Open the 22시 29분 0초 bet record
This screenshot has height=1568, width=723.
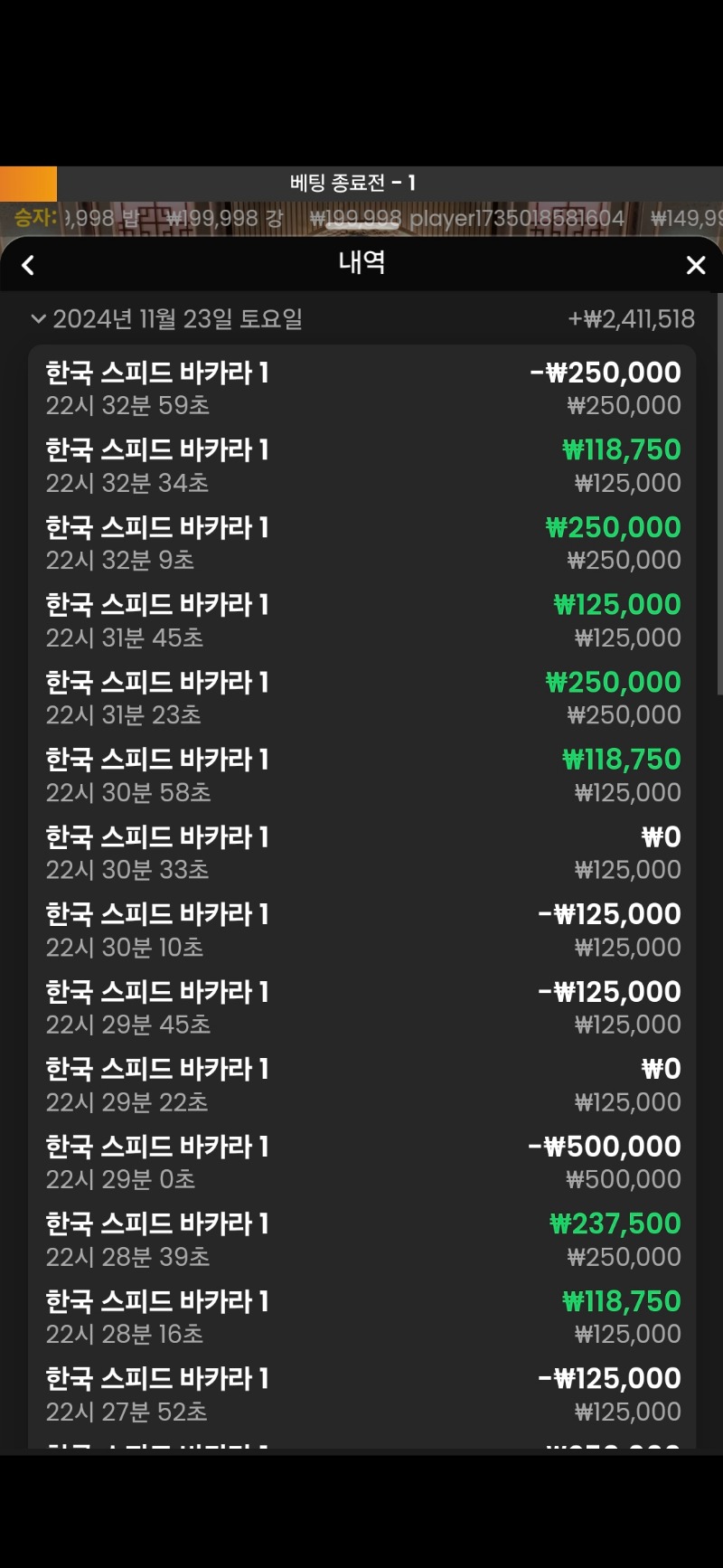coord(362,1163)
